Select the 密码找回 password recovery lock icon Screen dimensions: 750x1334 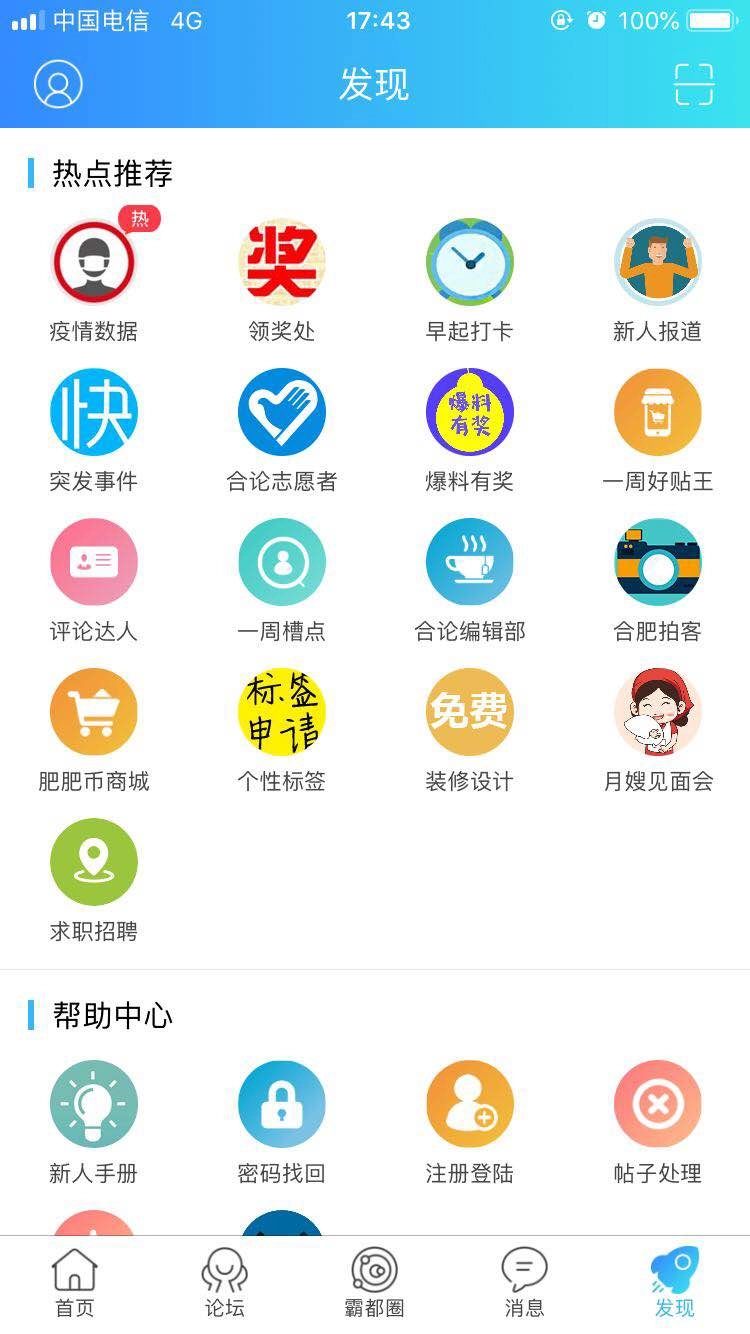click(282, 1104)
